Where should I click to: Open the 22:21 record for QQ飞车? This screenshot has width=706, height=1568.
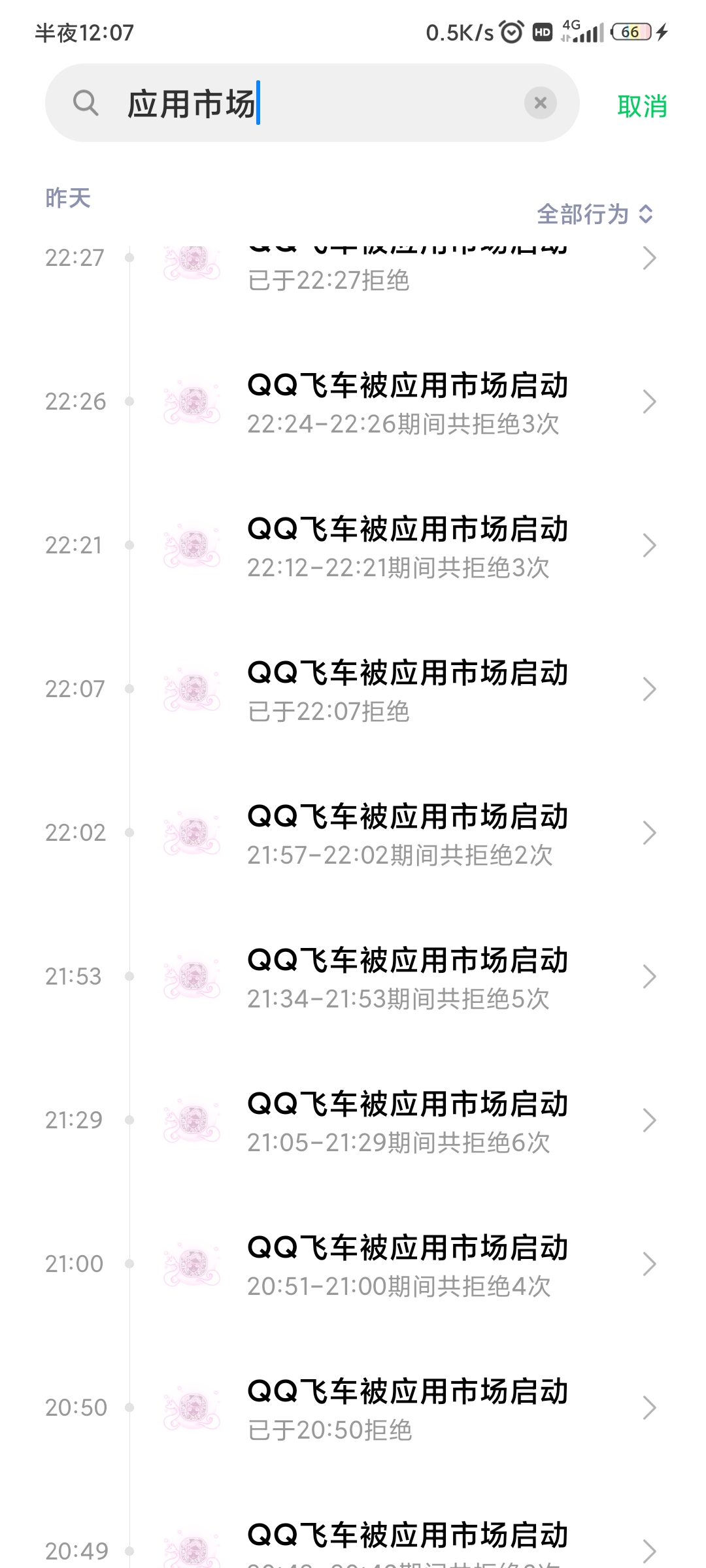(x=407, y=546)
